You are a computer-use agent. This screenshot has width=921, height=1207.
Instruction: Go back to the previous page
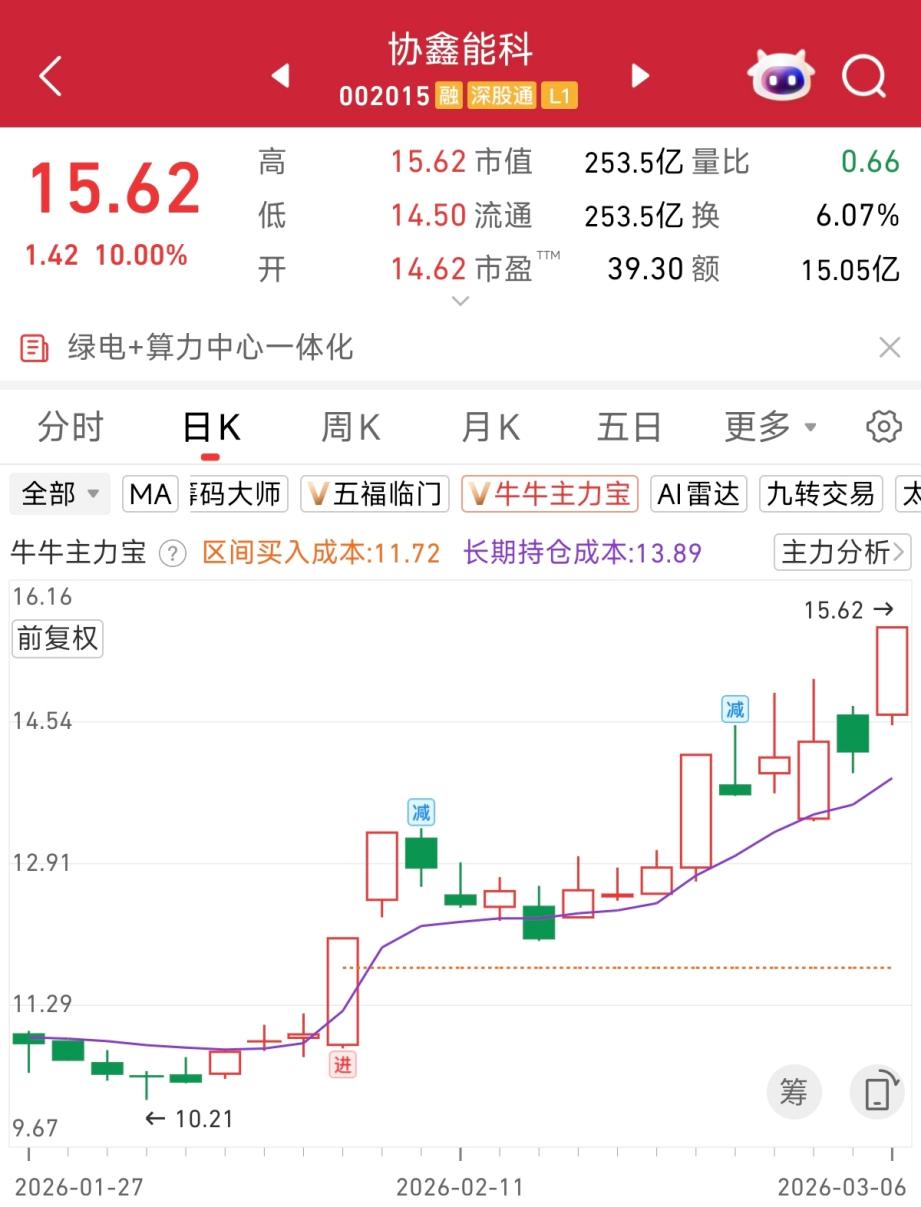click(x=51, y=76)
